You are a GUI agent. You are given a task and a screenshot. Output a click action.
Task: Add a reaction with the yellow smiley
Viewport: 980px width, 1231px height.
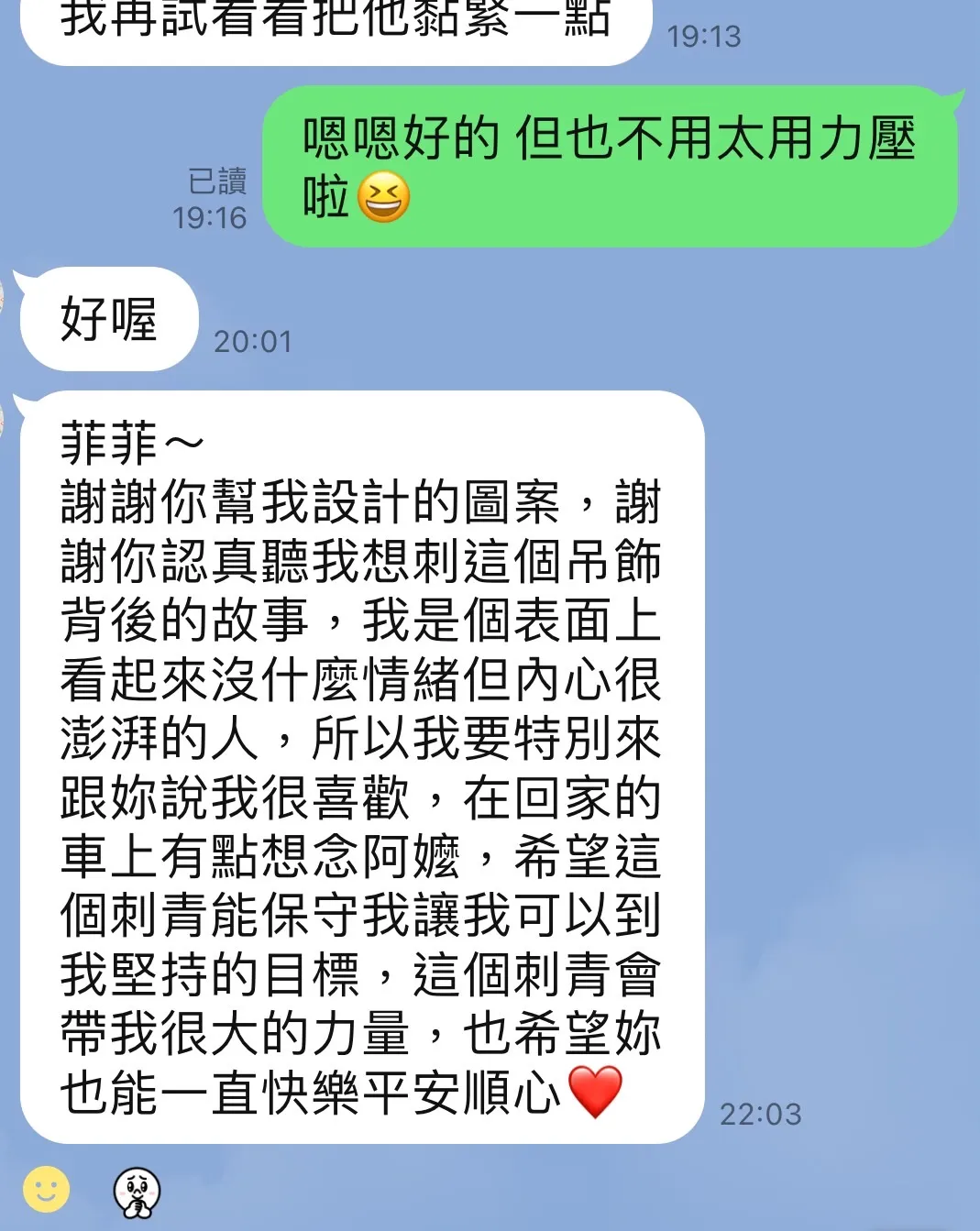click(46, 1190)
